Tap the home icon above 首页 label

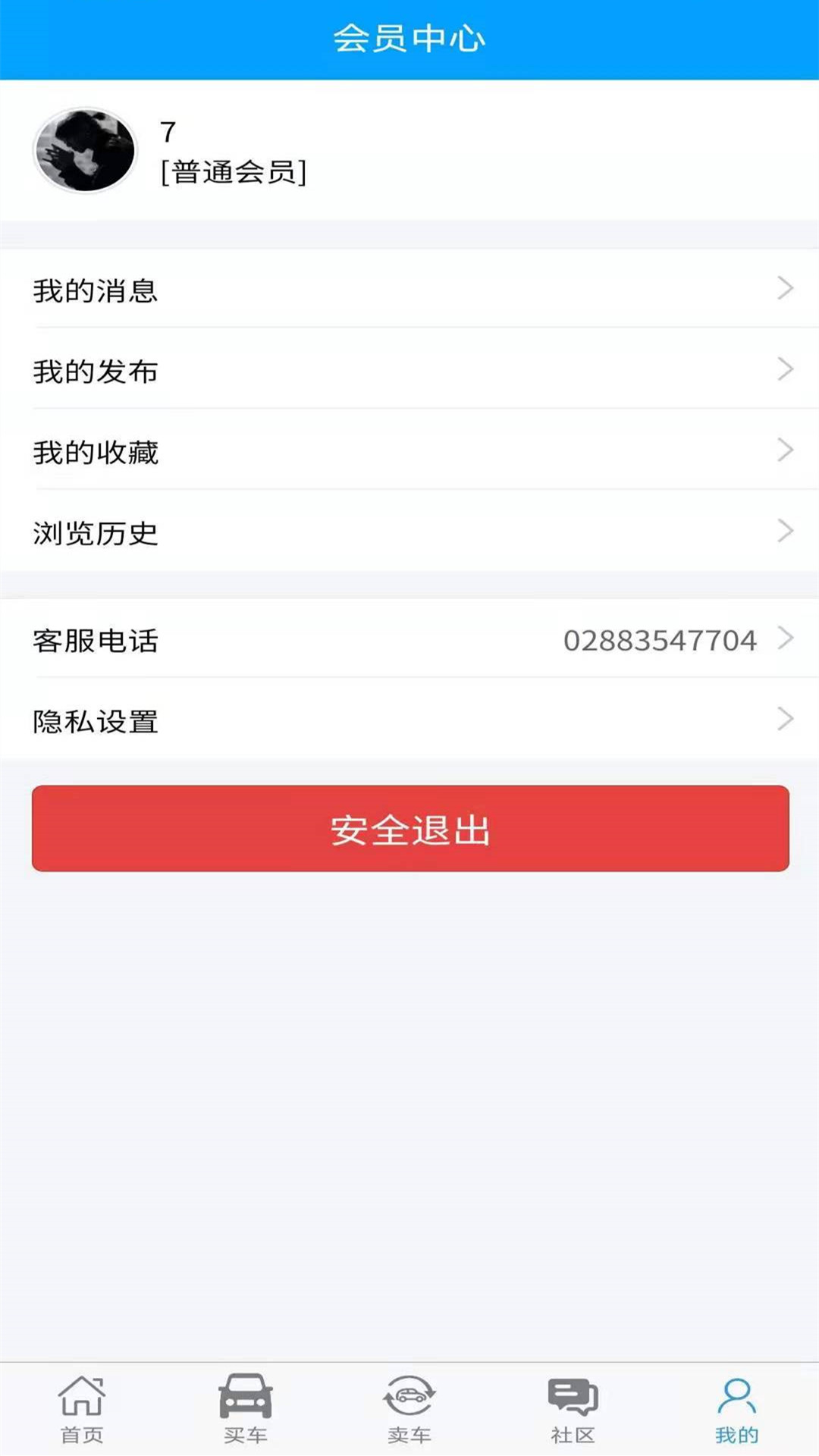pos(82,1401)
